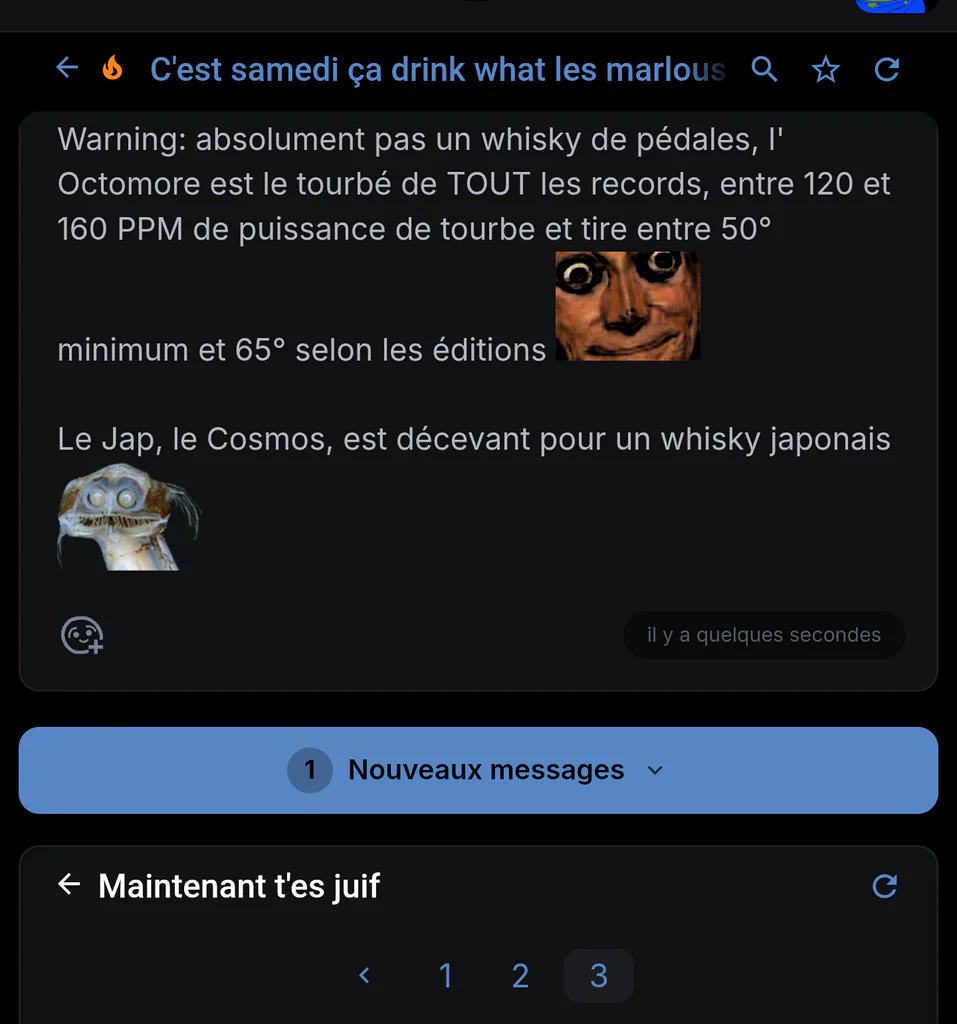This screenshot has height=1024, width=957.
Task: Add topic to favorites with the star
Action: click(826, 69)
